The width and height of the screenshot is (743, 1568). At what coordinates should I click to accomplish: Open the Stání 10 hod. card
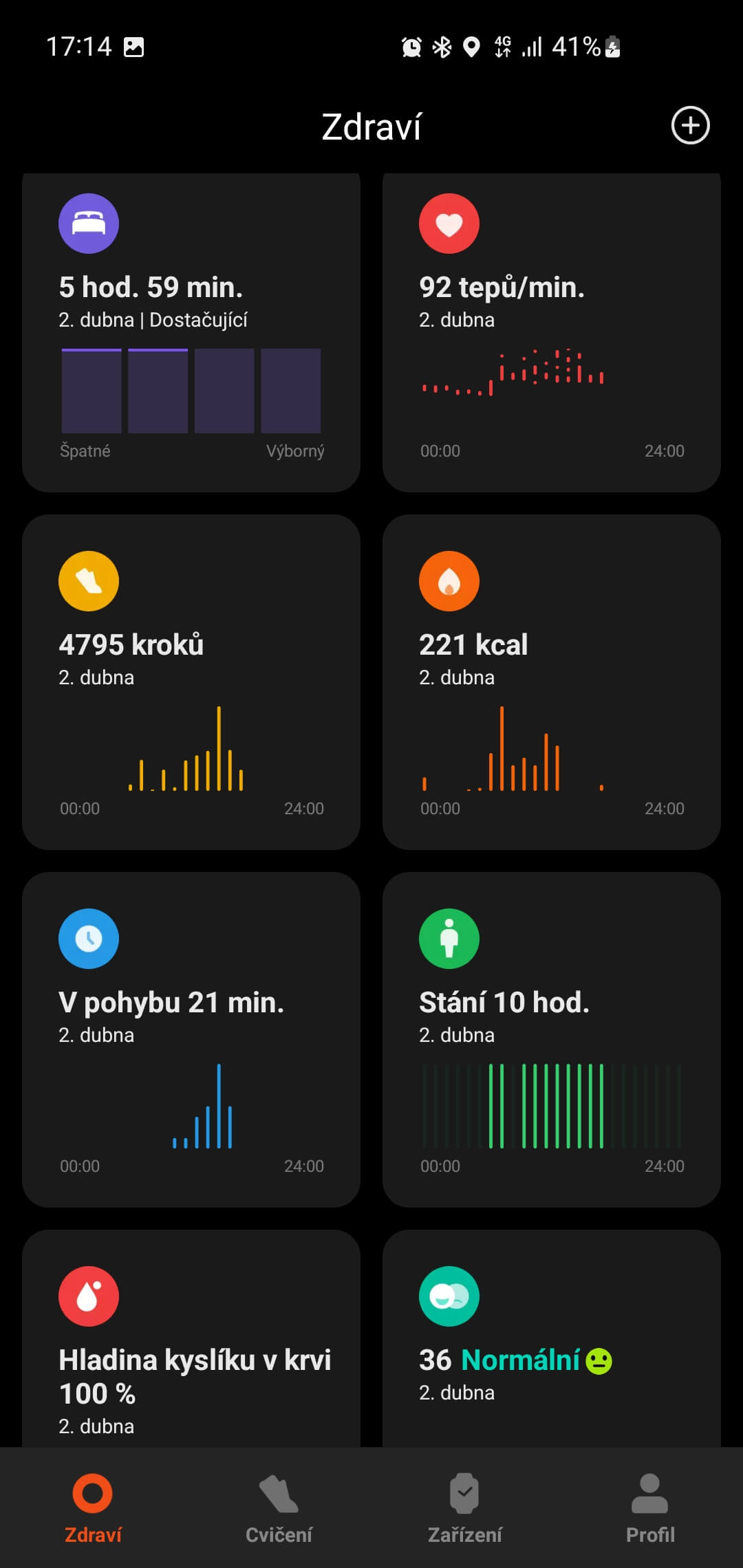pos(551,1039)
